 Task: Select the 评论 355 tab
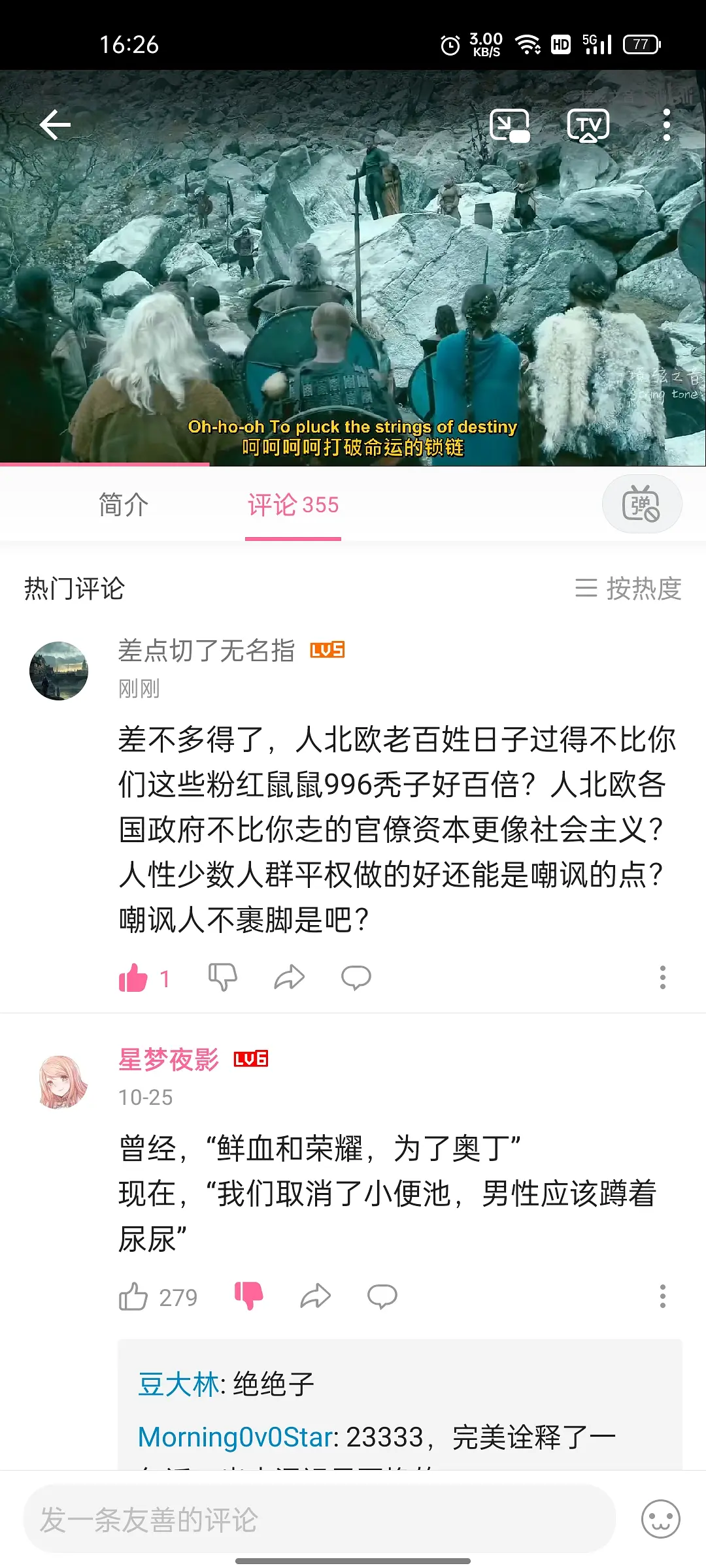coord(293,505)
